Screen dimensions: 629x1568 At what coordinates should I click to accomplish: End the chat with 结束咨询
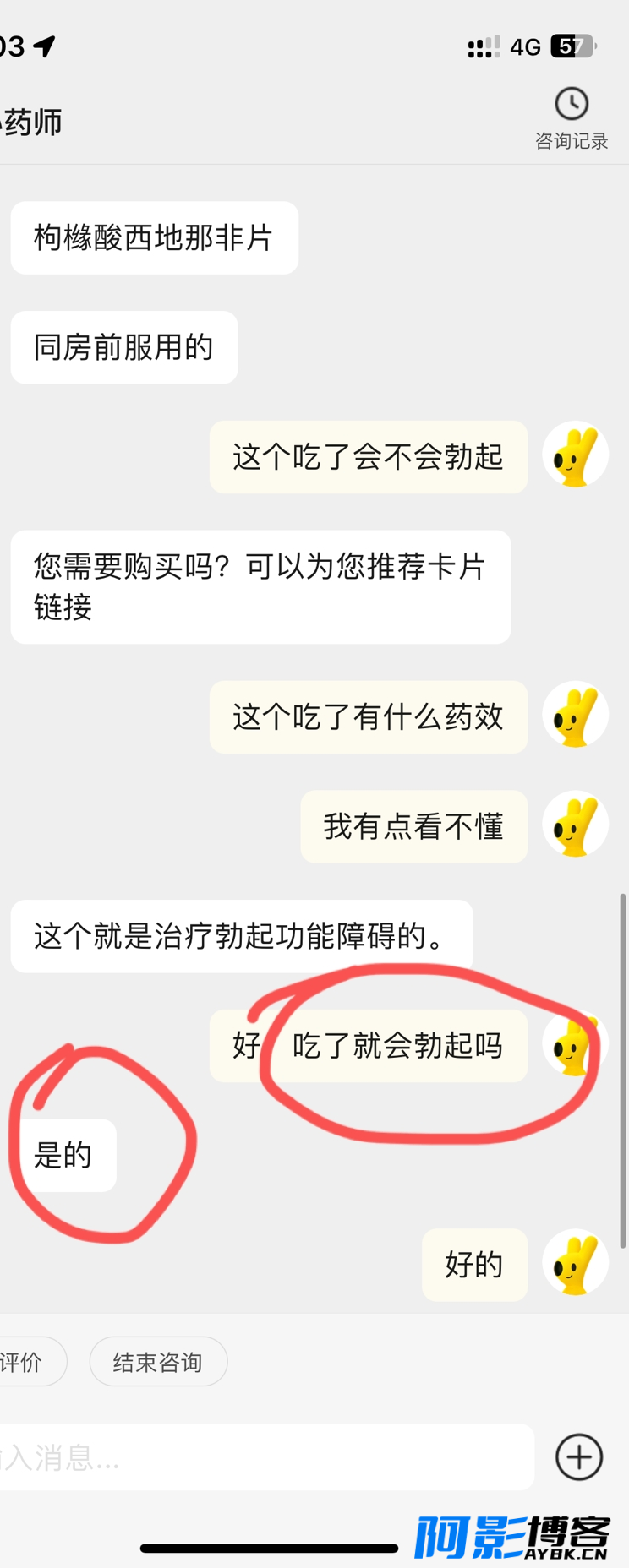coord(158,1362)
